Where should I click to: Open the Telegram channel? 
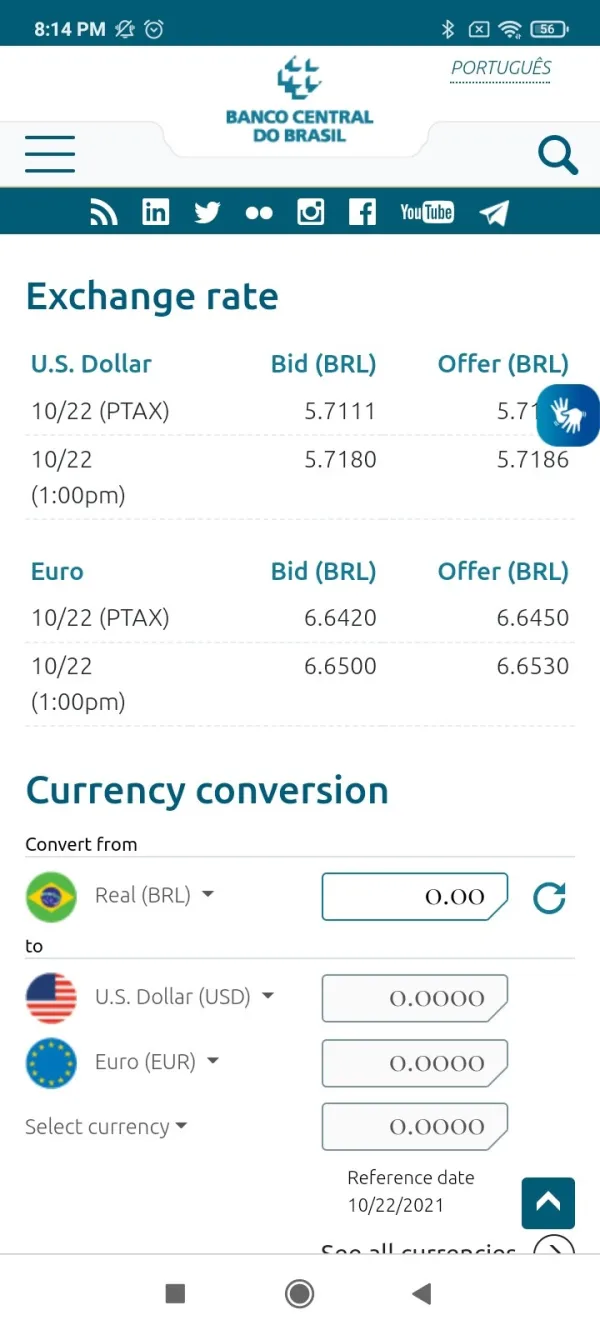click(x=494, y=212)
